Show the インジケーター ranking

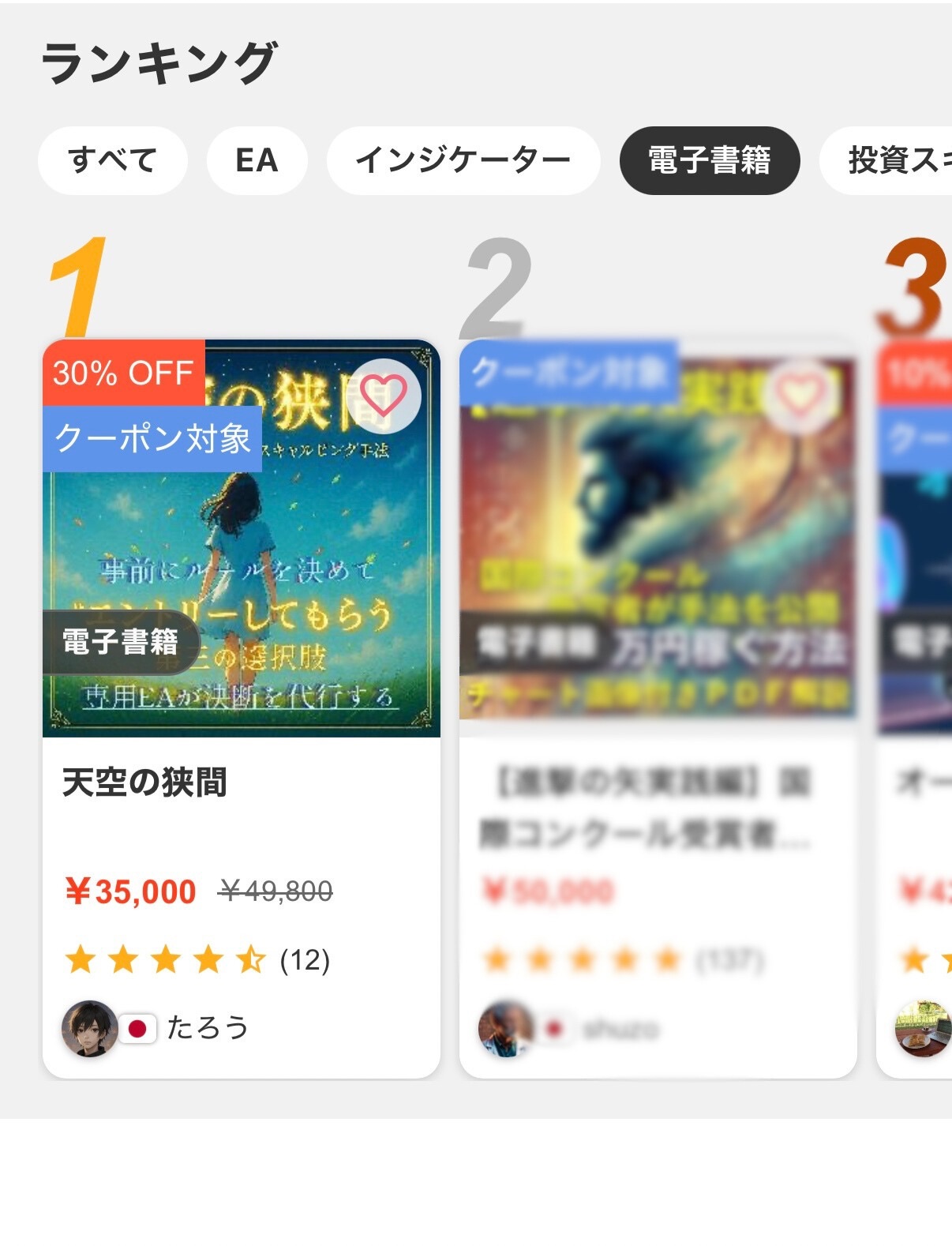tap(463, 160)
